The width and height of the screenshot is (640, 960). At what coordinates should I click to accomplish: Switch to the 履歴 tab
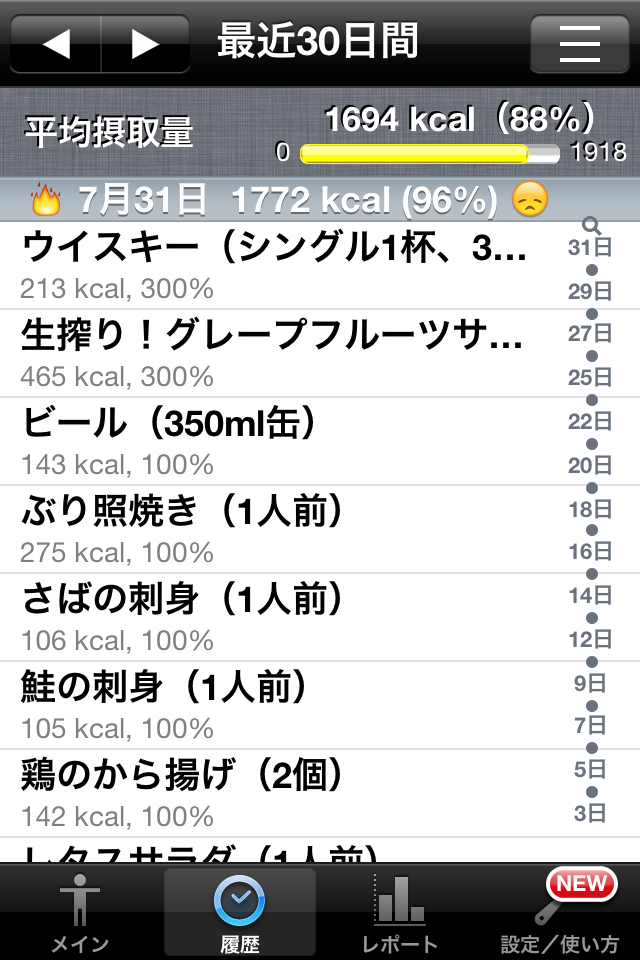(239, 912)
